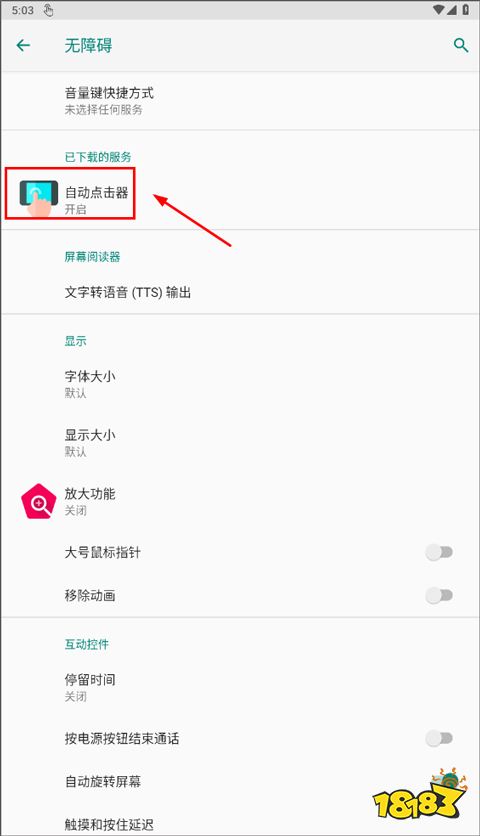Enable the 移除动画 switch
Screen dimensions: 480x836
439,595
